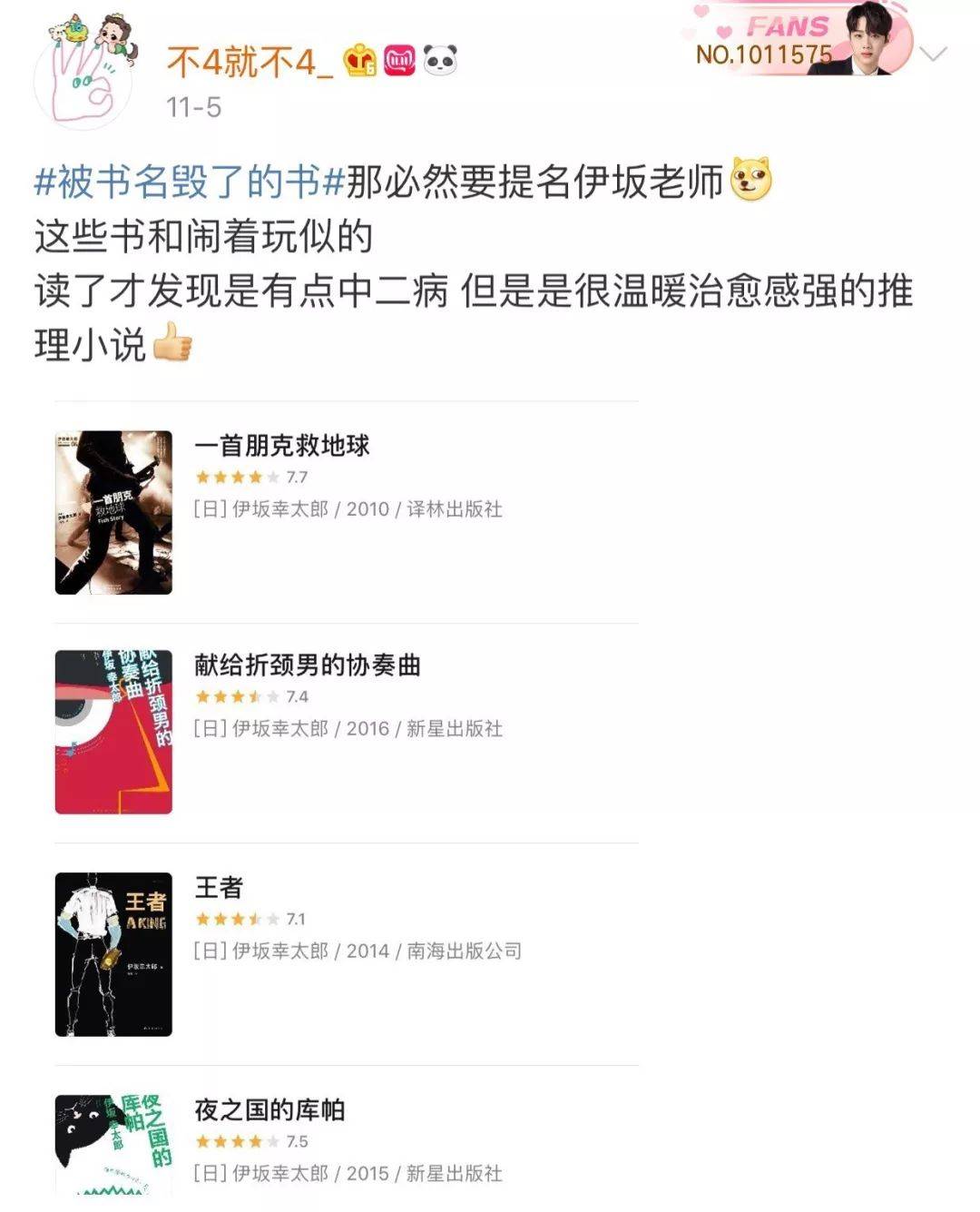Expand the post options chevron
The width and height of the screenshot is (980, 1212).
click(934, 54)
